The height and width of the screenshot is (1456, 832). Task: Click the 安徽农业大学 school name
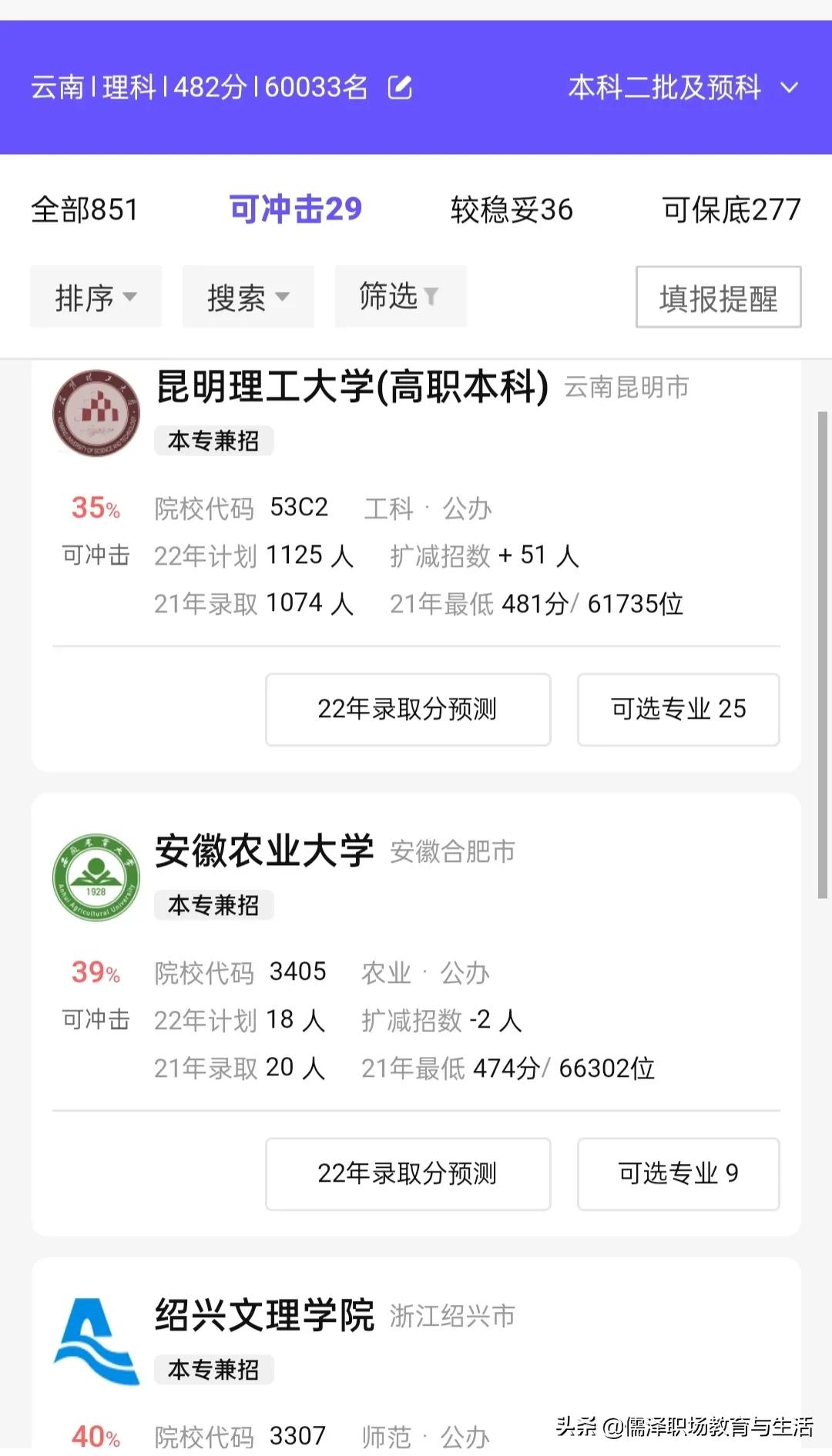[266, 852]
